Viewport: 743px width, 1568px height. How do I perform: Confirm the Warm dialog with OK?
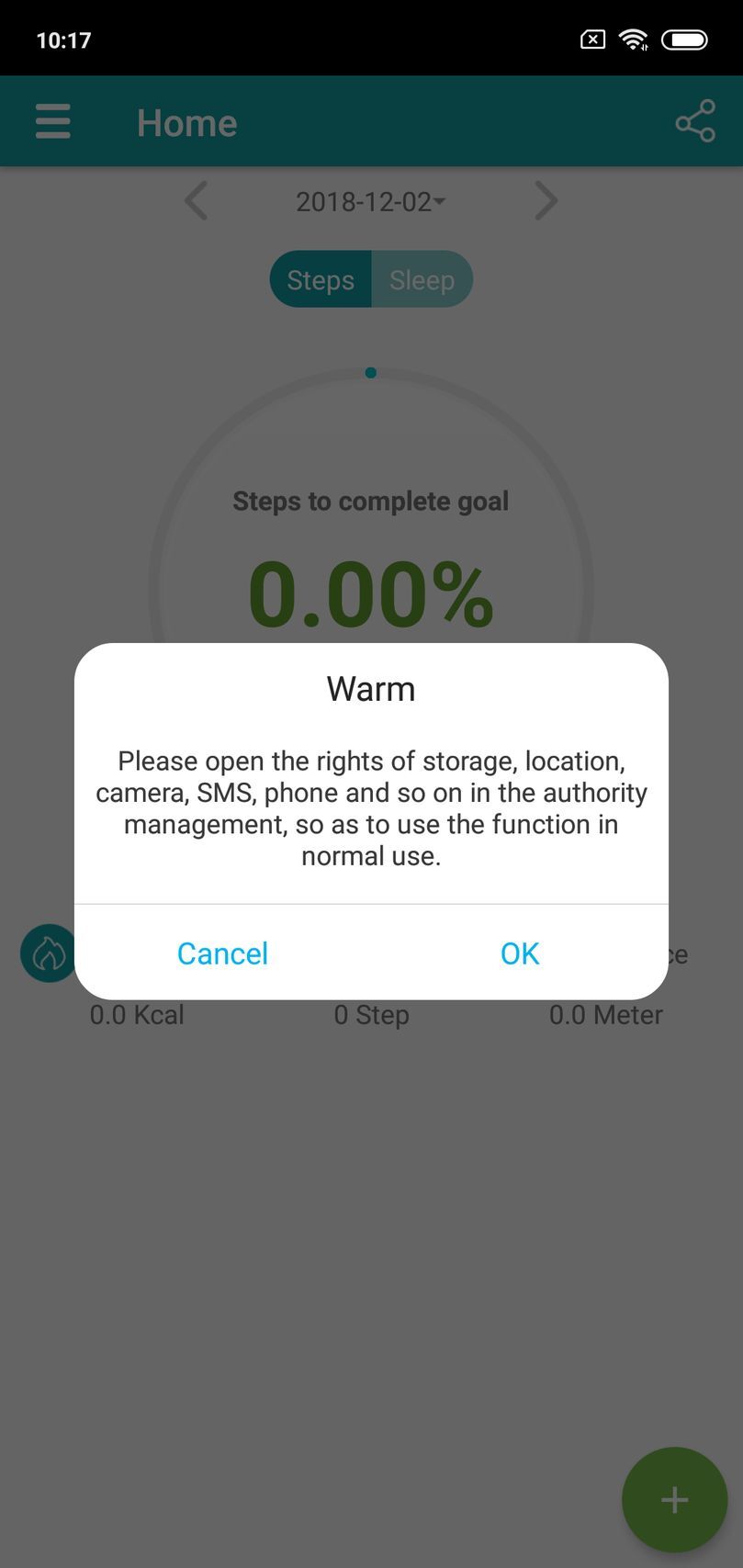[520, 953]
